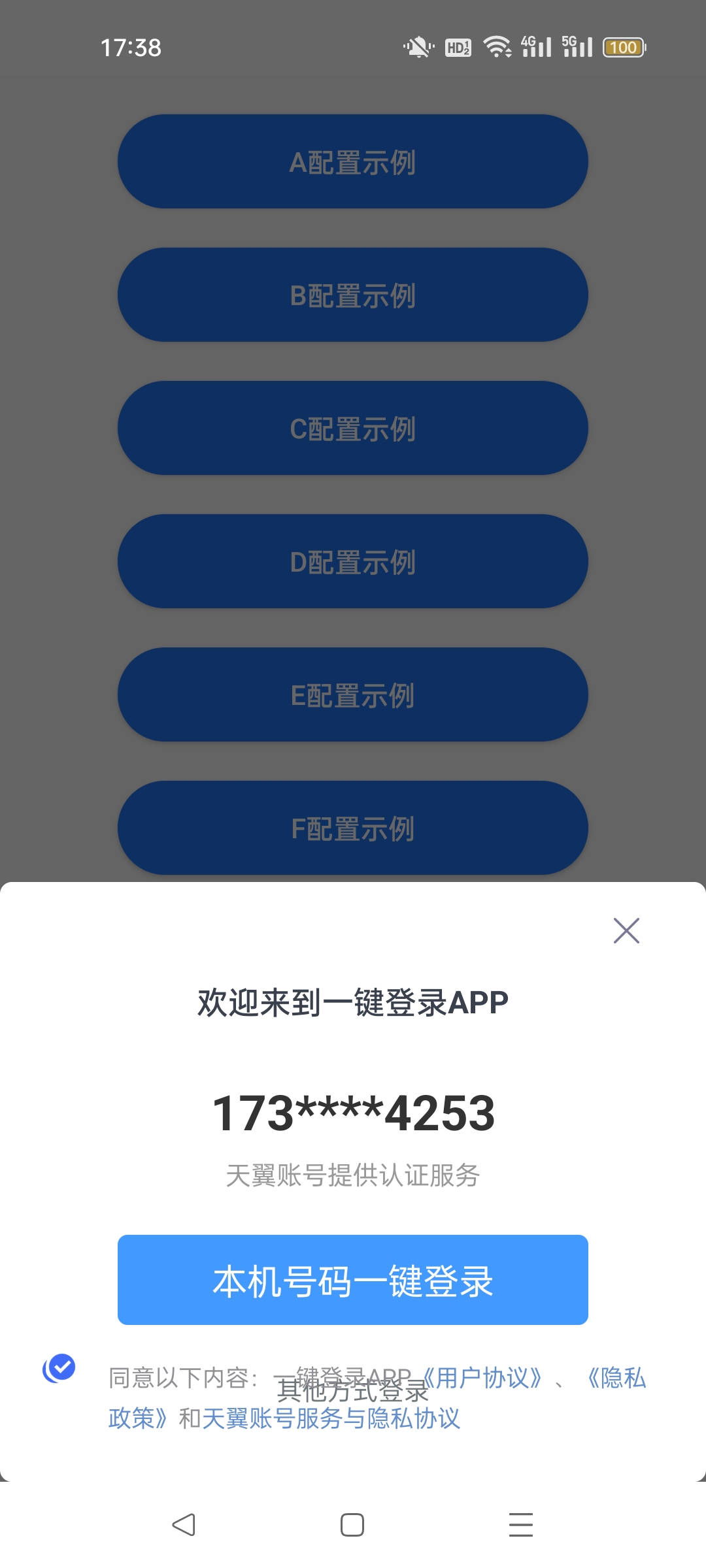Tap 本机号码一键登录 button
This screenshot has height=1568, width=706.
tap(353, 1280)
